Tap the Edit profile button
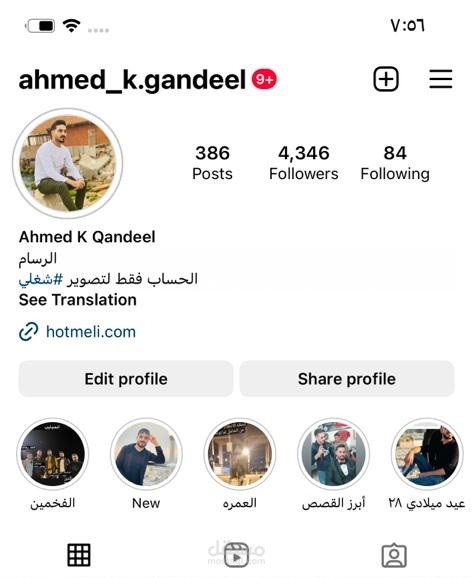Image resolution: width=473 pixels, height=578 pixels. [126, 379]
